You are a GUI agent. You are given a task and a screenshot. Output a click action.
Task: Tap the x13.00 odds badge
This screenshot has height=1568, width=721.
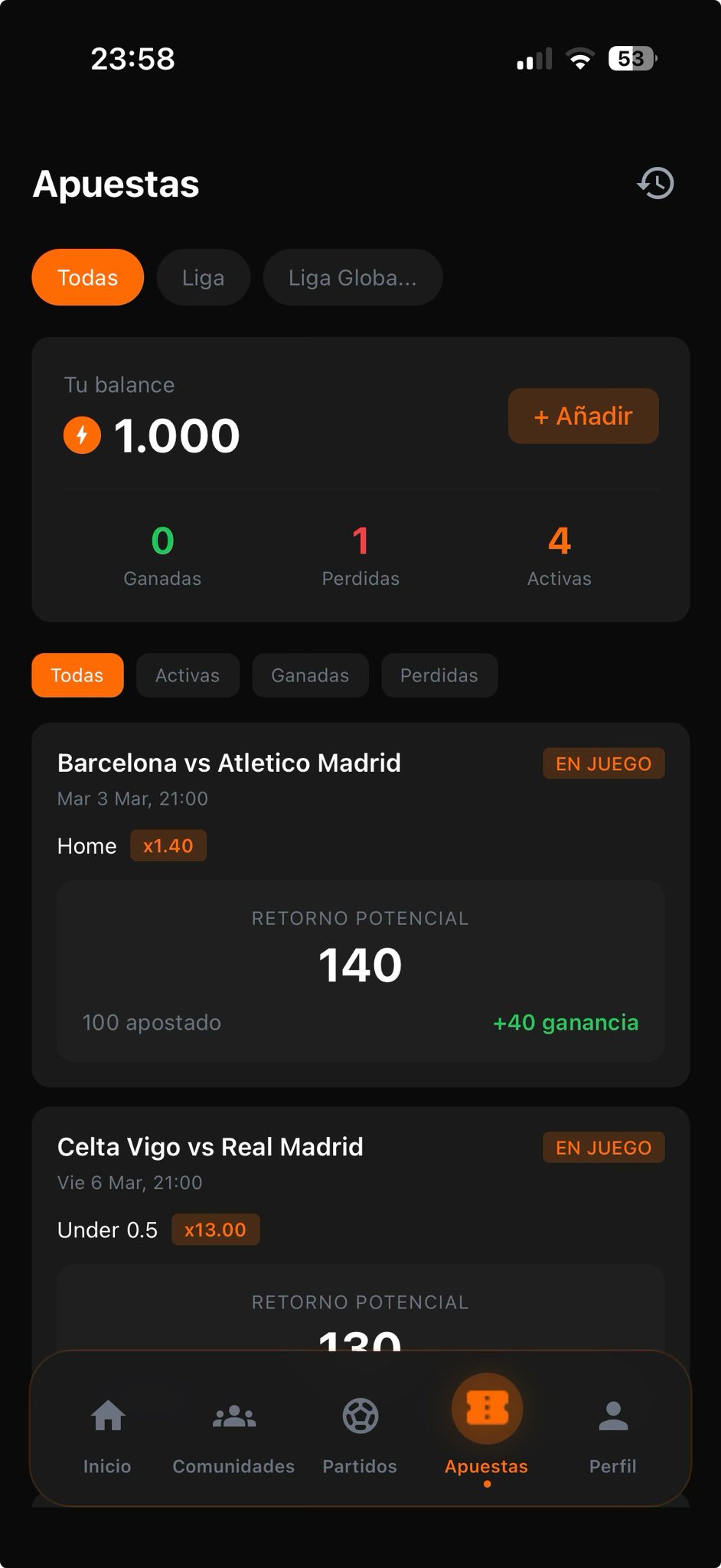point(215,1229)
